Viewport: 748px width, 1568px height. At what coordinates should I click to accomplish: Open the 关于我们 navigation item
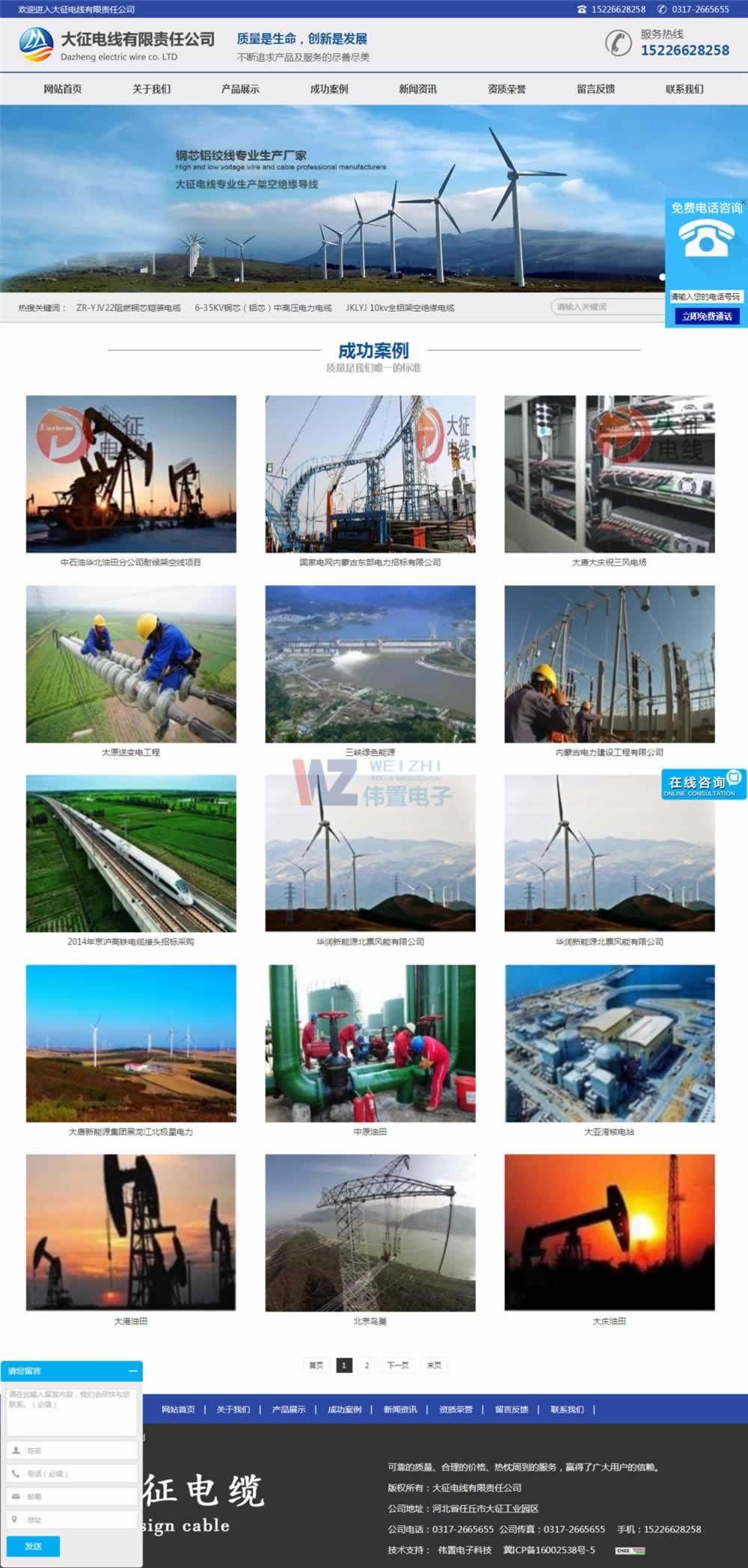click(x=151, y=89)
